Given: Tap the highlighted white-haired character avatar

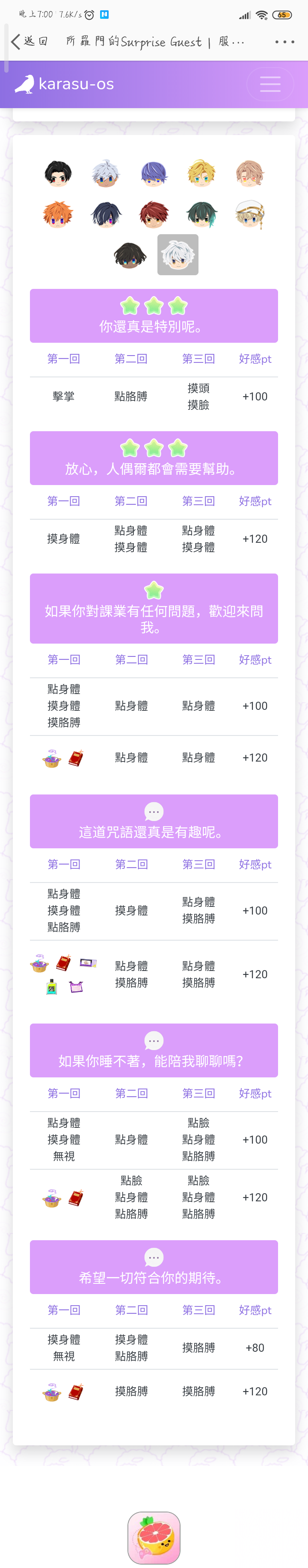Looking at the screenshot, I should tap(178, 255).
